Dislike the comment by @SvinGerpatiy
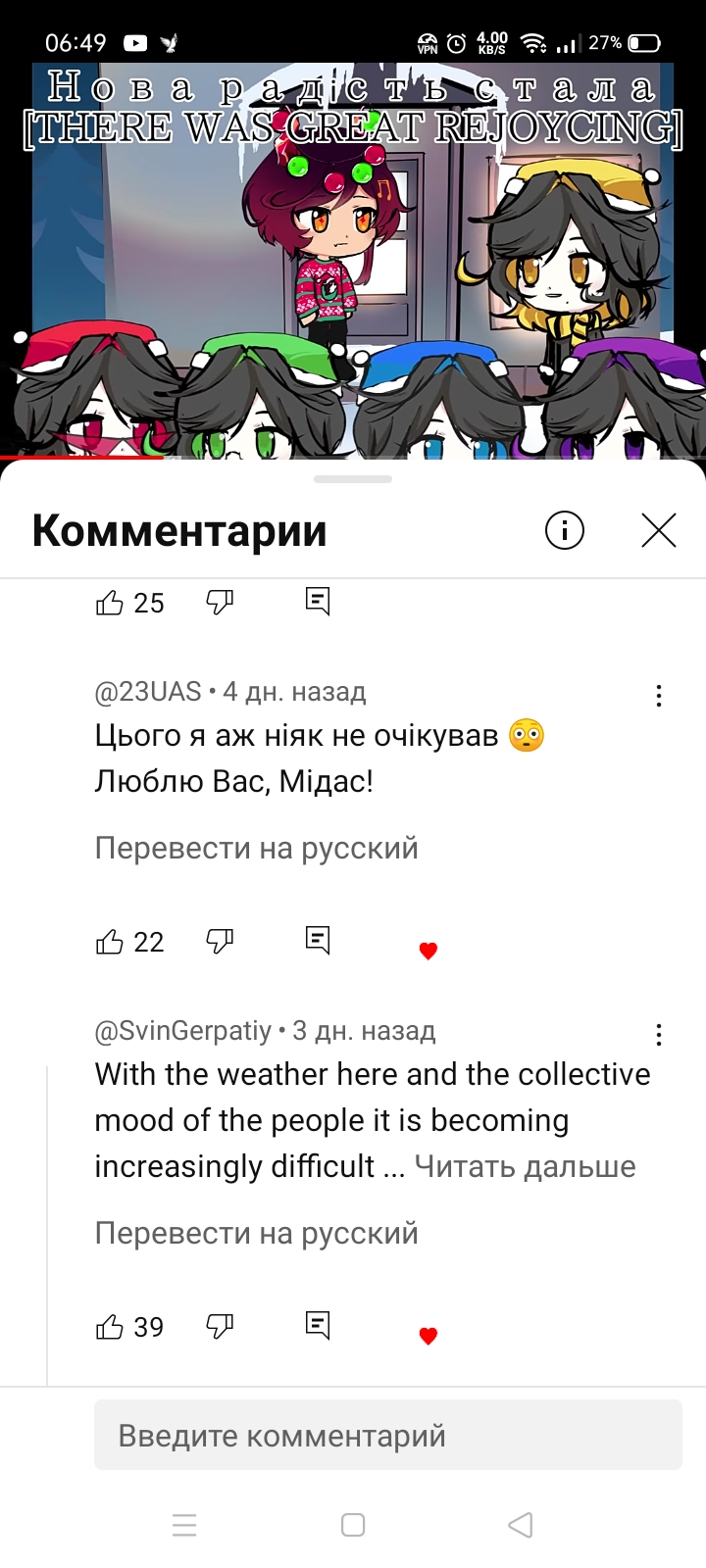Image resolution: width=706 pixels, height=1568 pixels. click(x=220, y=1327)
